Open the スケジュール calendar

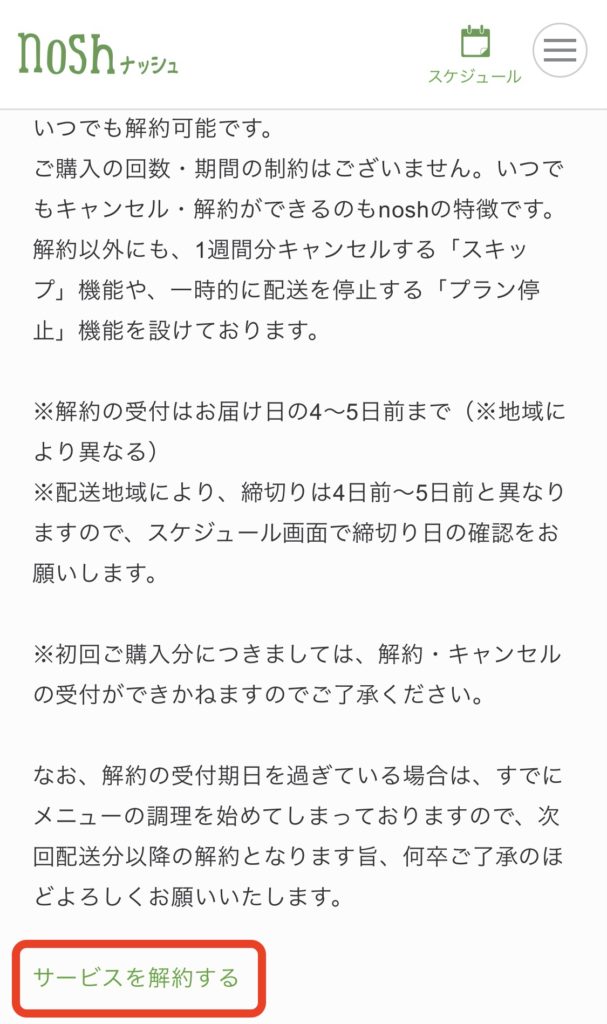click(475, 54)
